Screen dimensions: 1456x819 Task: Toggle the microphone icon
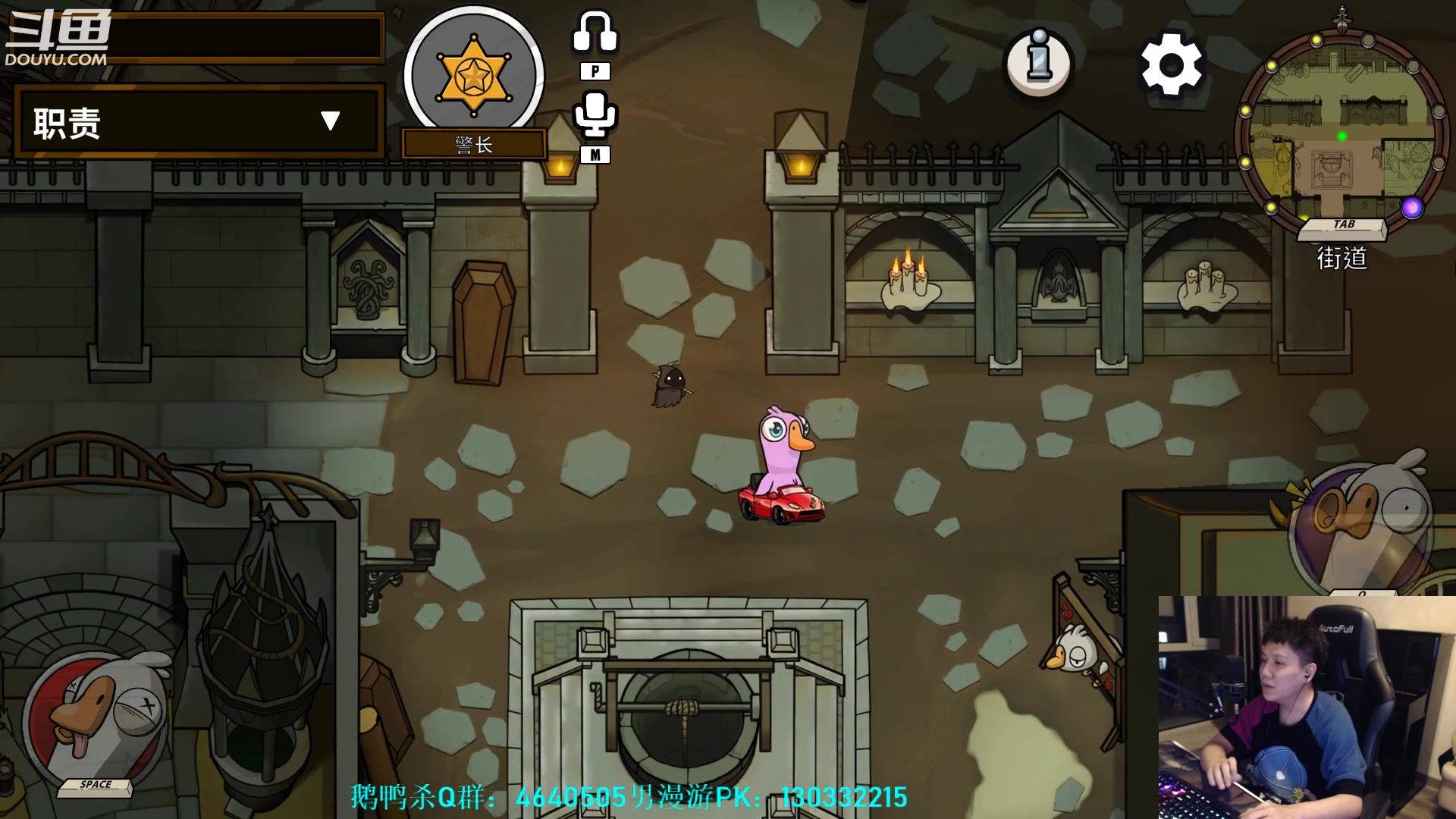[x=595, y=114]
